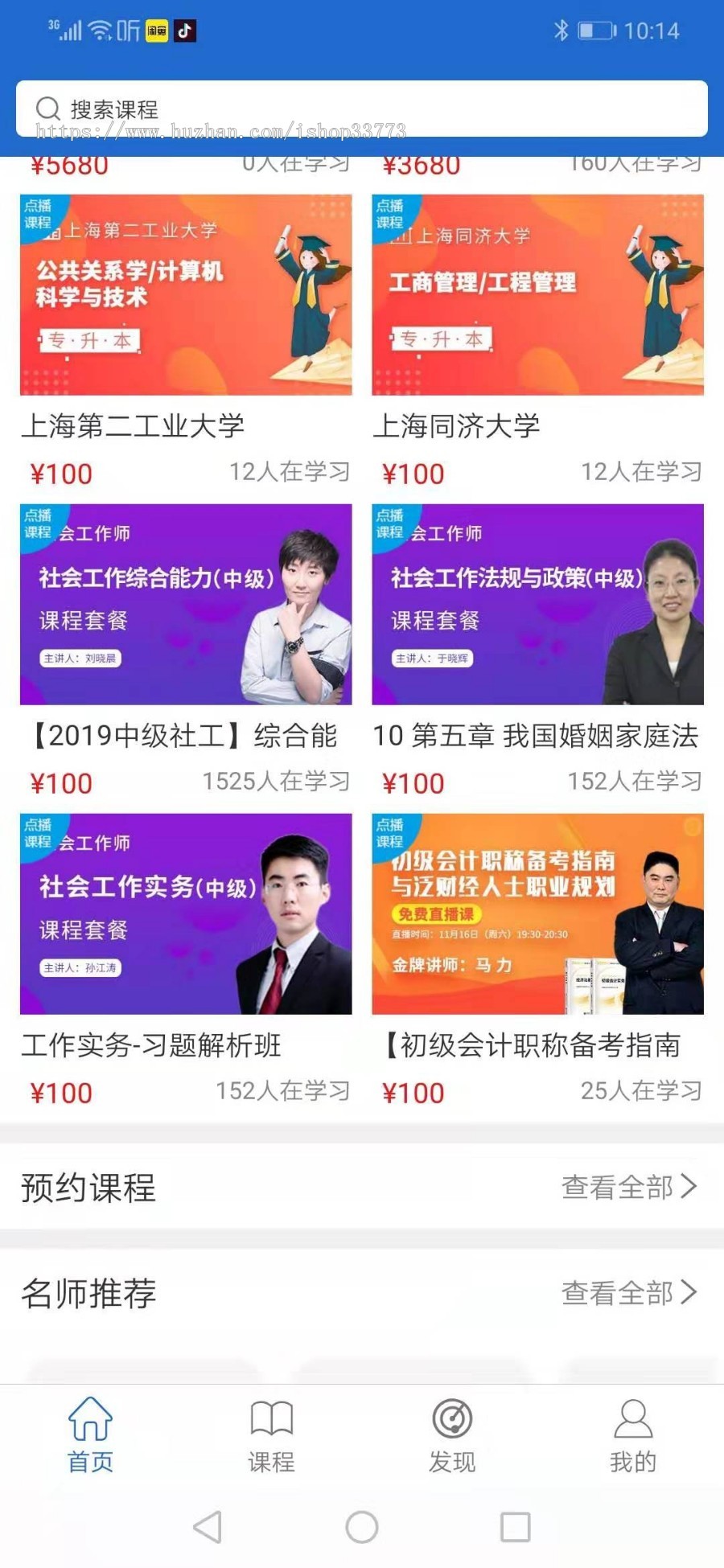Switch to the 课程 tab
Viewport: 724px width, 1568px height.
[x=271, y=1439]
